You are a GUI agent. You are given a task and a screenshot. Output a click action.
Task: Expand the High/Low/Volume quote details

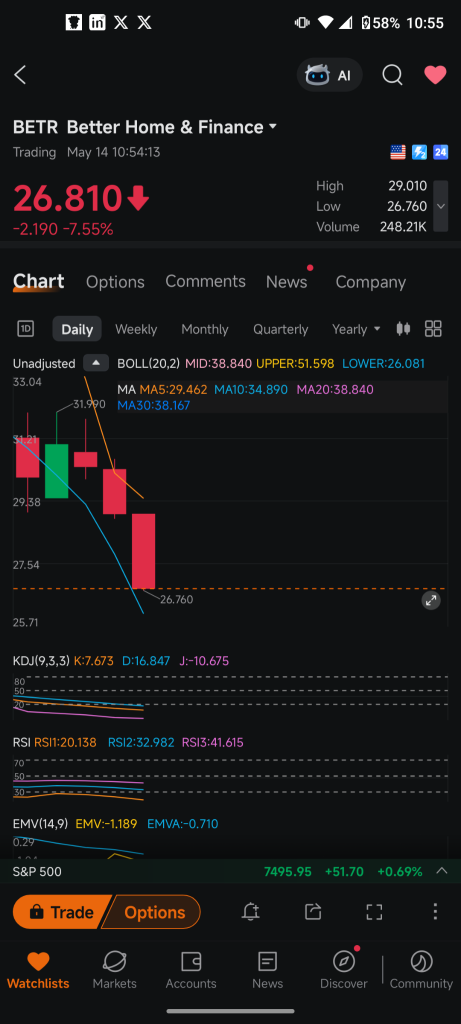pos(441,206)
